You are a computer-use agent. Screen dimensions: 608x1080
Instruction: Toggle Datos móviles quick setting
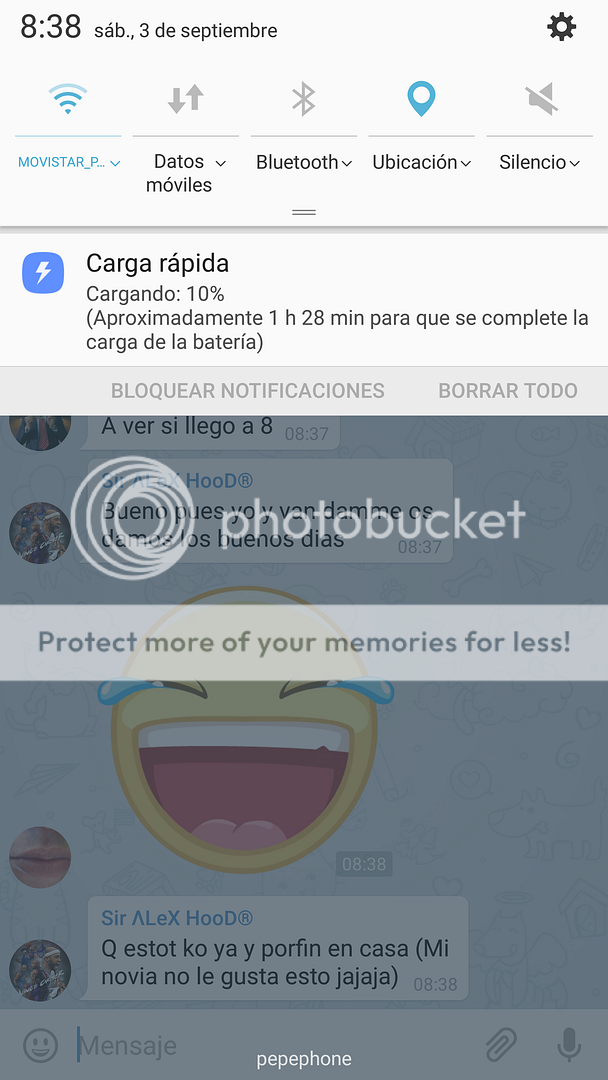(x=185, y=98)
